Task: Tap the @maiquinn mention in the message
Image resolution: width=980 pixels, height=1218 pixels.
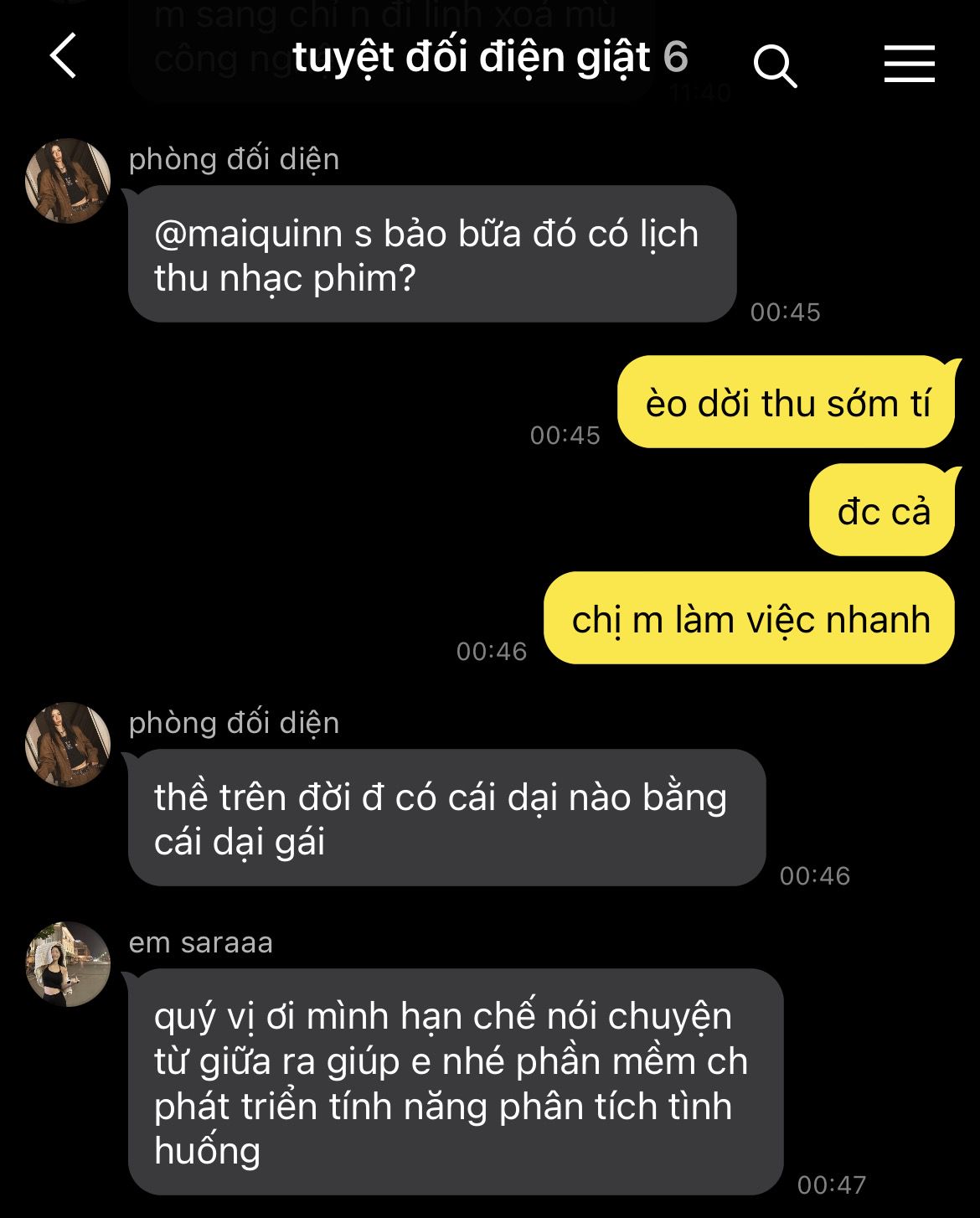Action: tap(248, 234)
